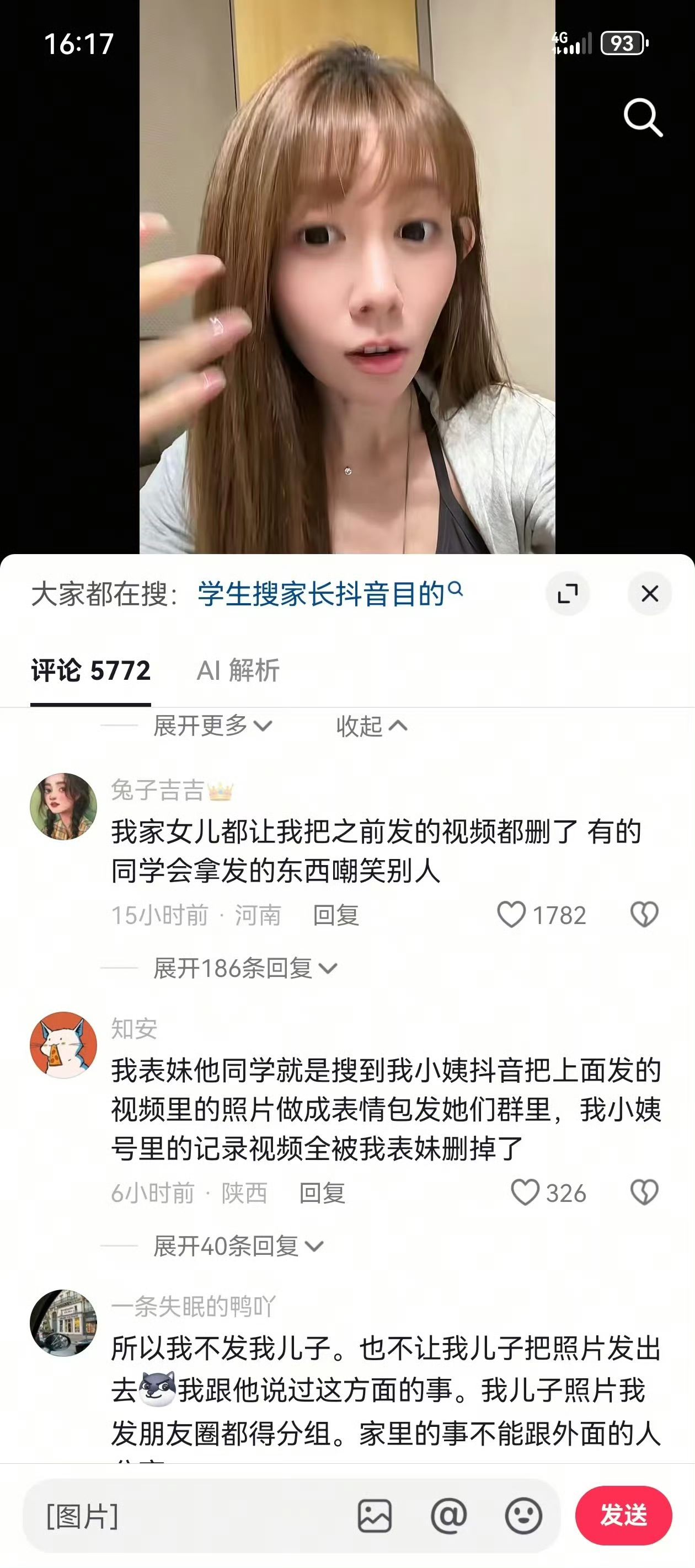Mention someone with the @ icon
695x1568 pixels.
(449, 1516)
